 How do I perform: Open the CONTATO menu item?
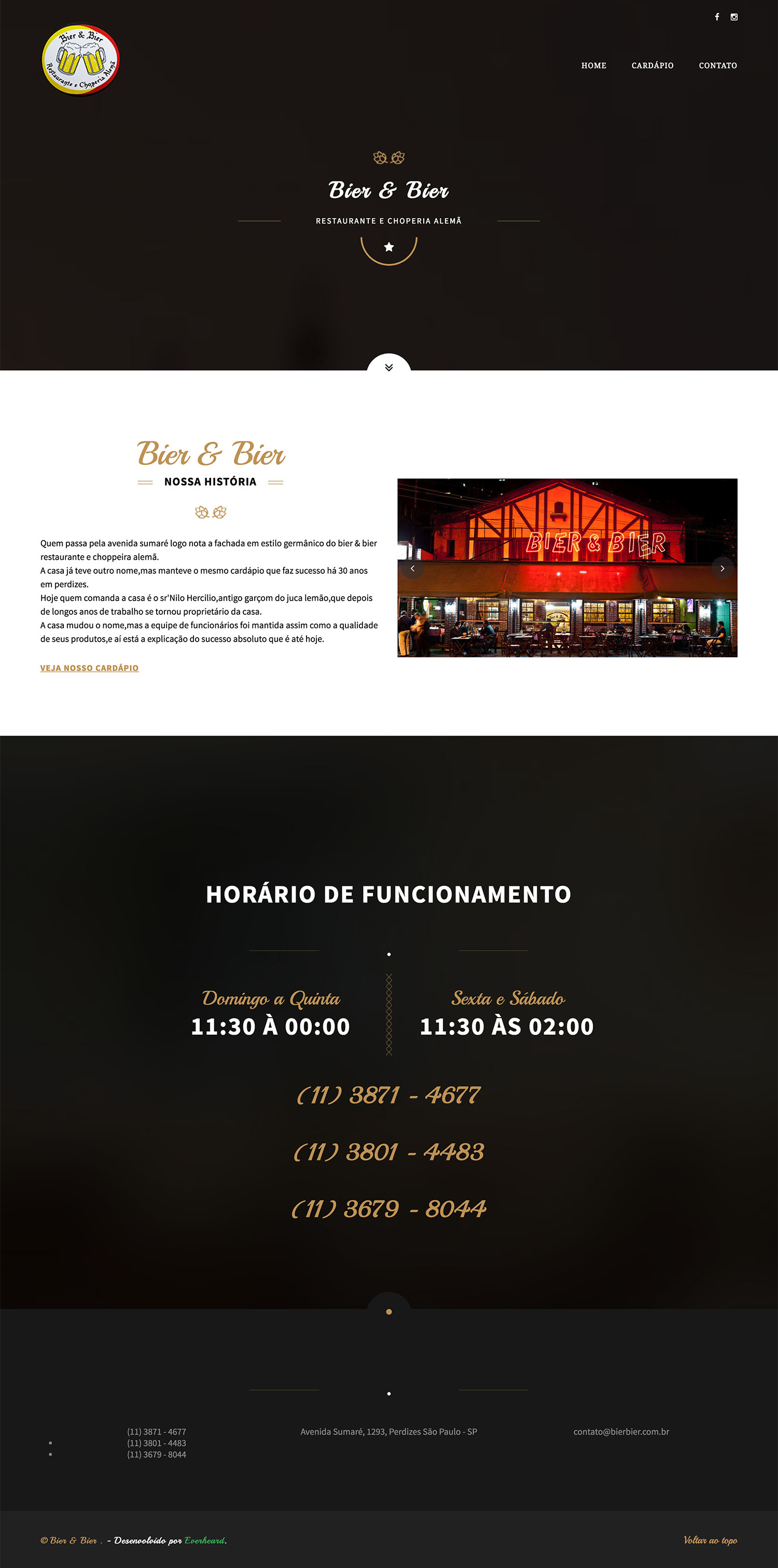(x=718, y=65)
